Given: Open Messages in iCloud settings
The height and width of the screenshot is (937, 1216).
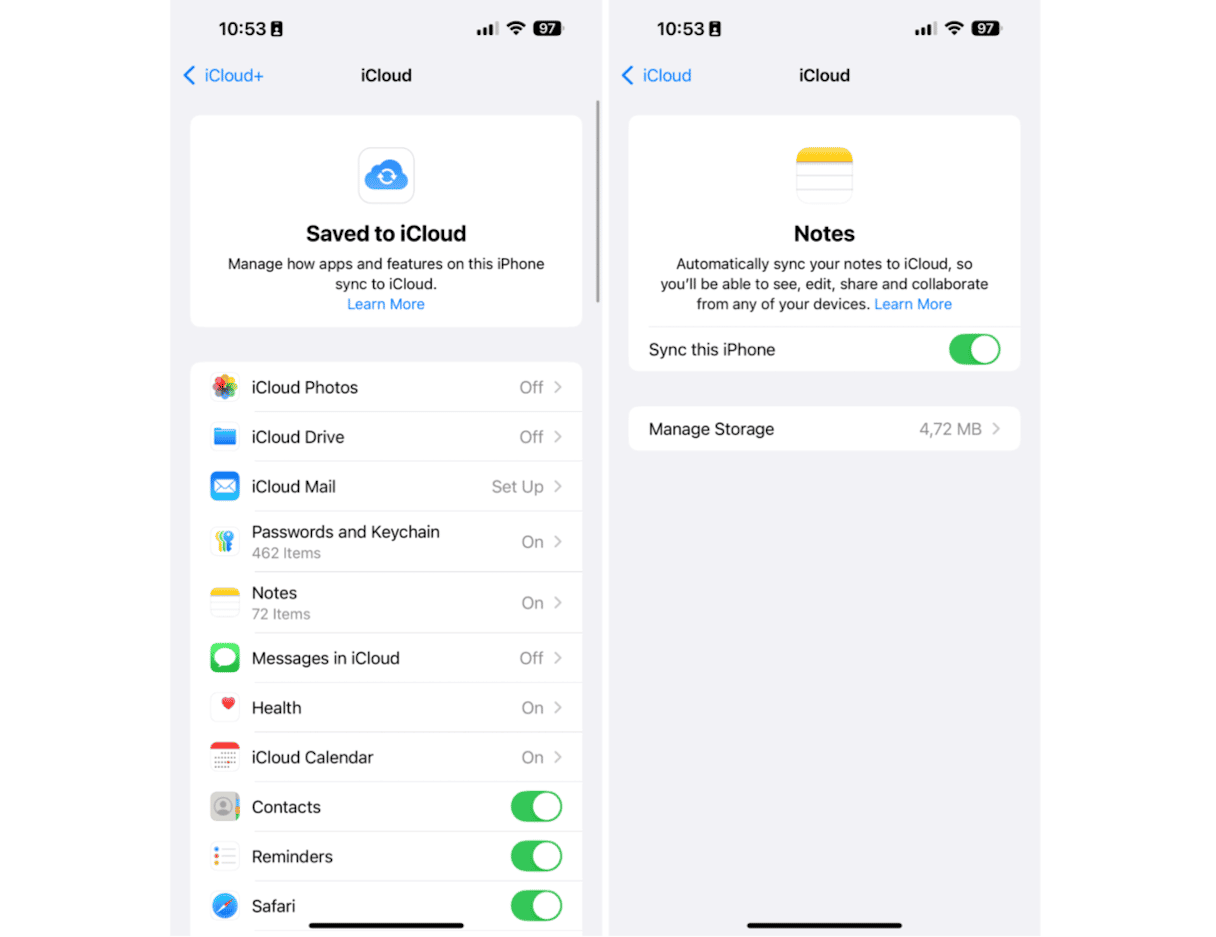Looking at the screenshot, I should [x=386, y=658].
